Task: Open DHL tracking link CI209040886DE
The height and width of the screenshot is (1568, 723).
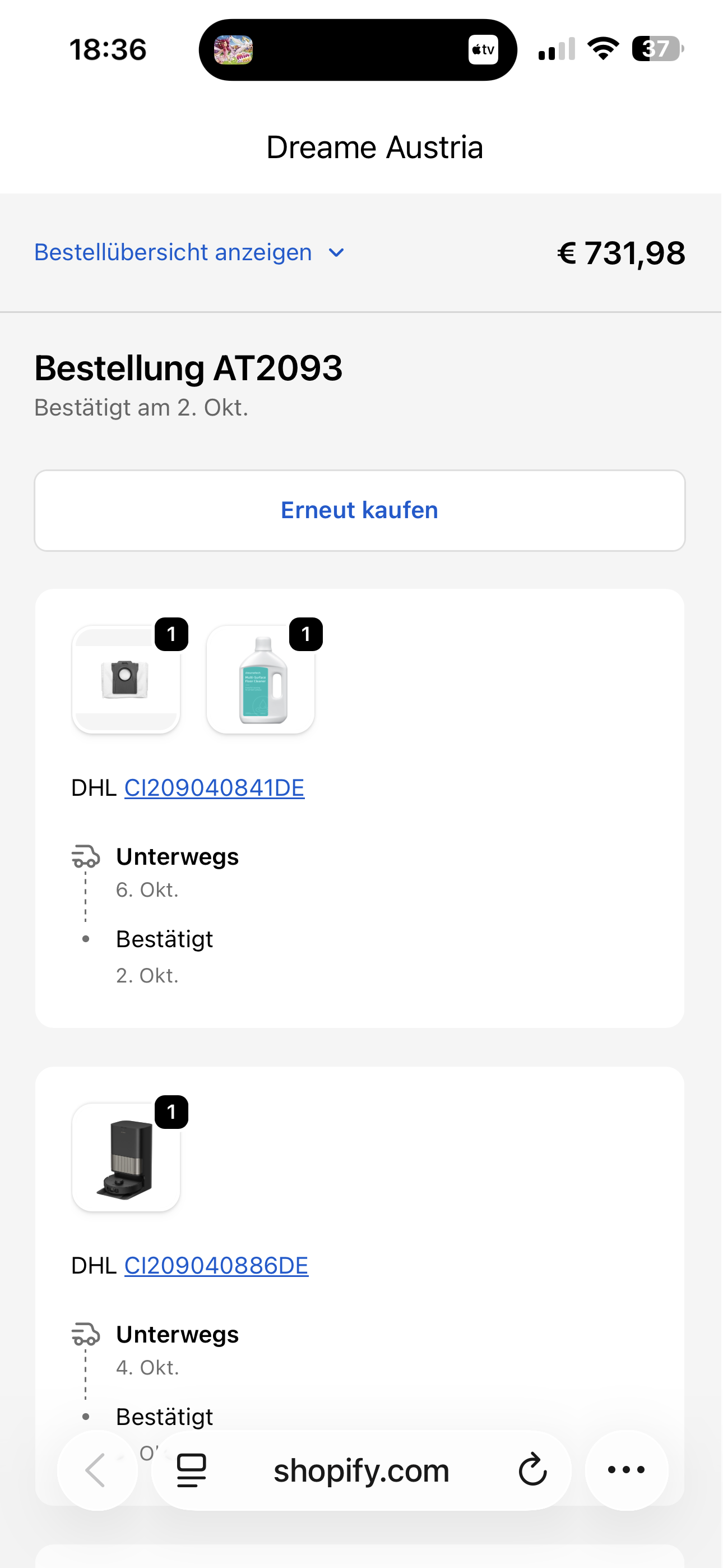Action: click(216, 1266)
